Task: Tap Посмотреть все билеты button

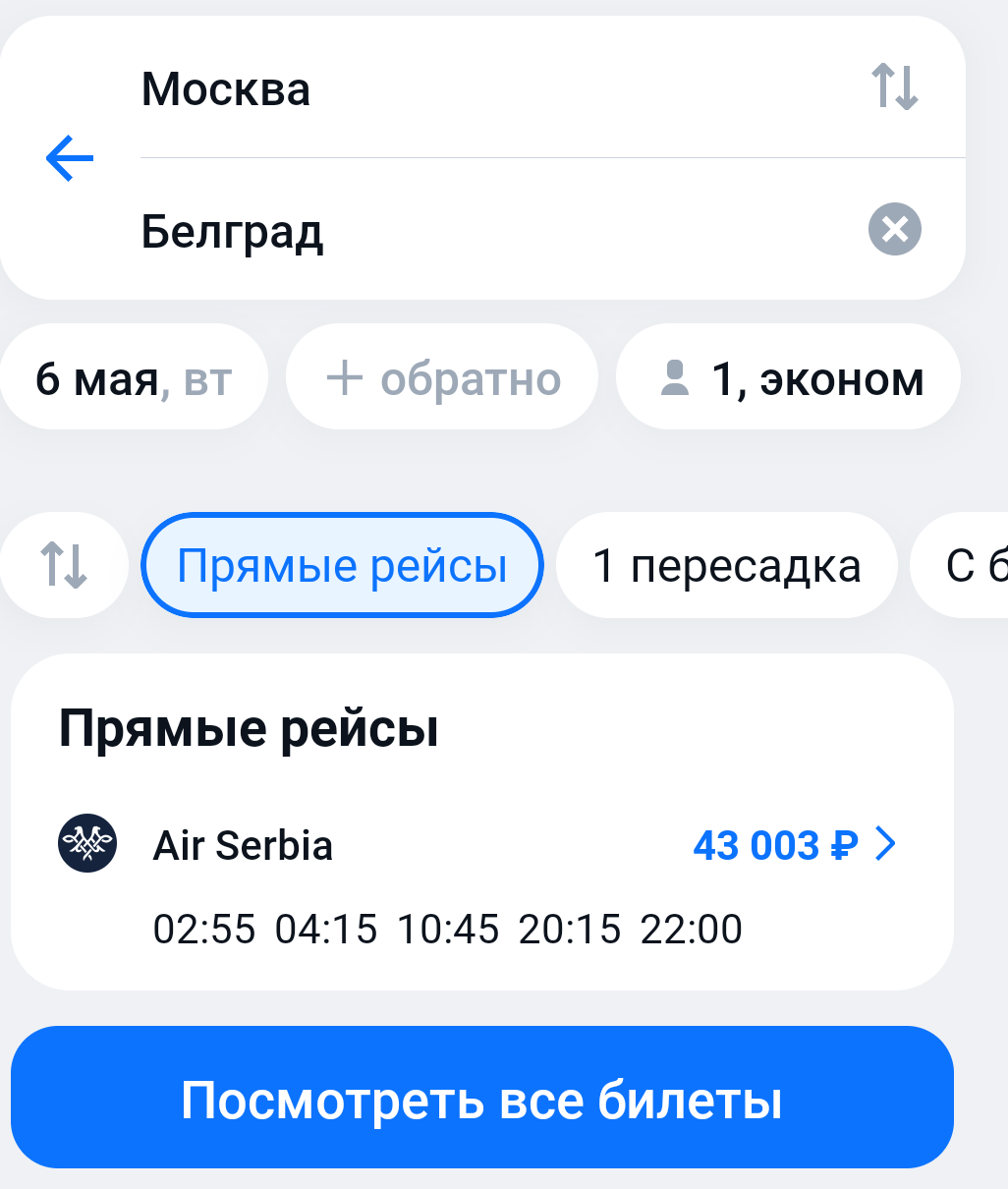Action: (481, 1099)
